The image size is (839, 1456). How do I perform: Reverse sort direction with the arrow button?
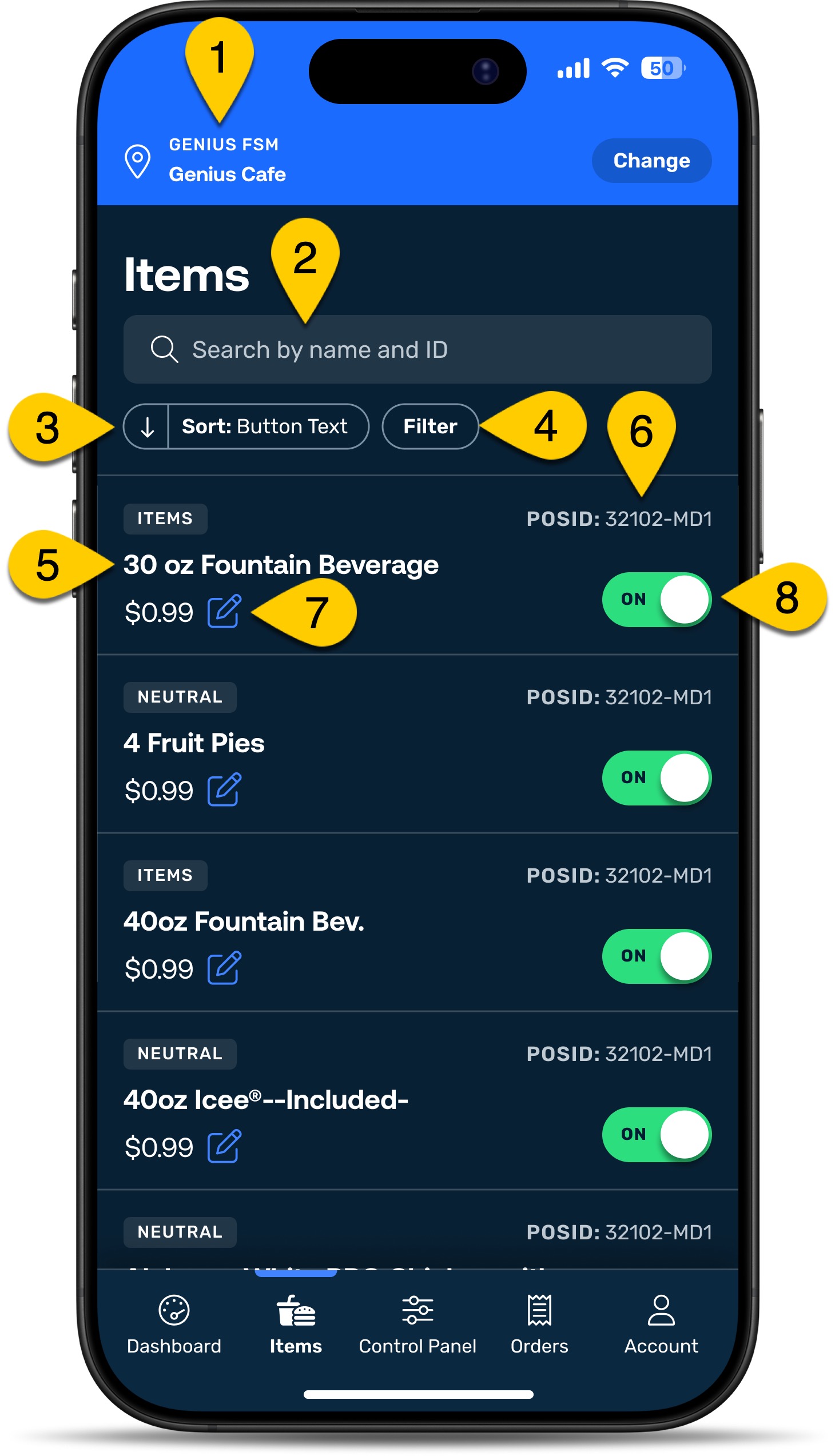(x=147, y=427)
